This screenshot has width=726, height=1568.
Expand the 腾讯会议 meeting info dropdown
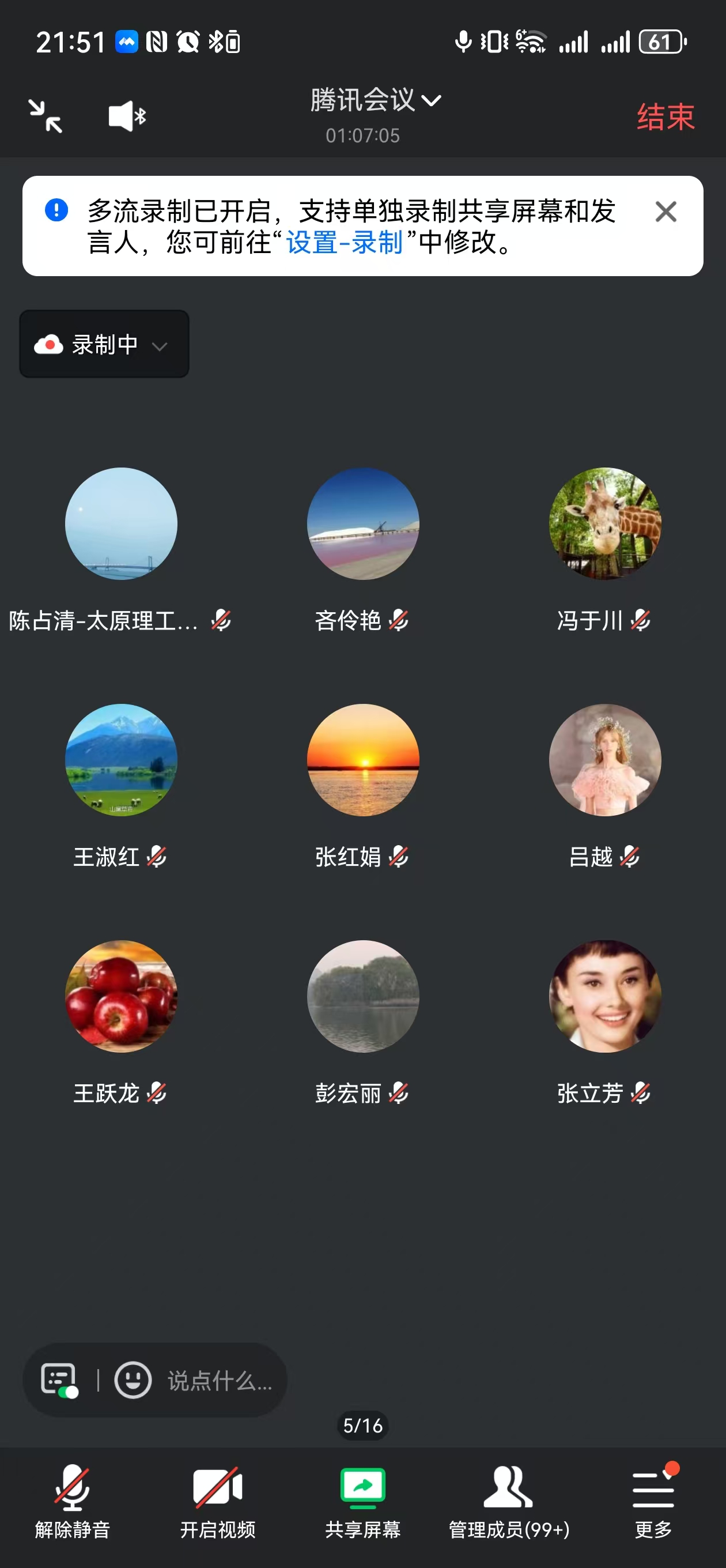pos(375,100)
